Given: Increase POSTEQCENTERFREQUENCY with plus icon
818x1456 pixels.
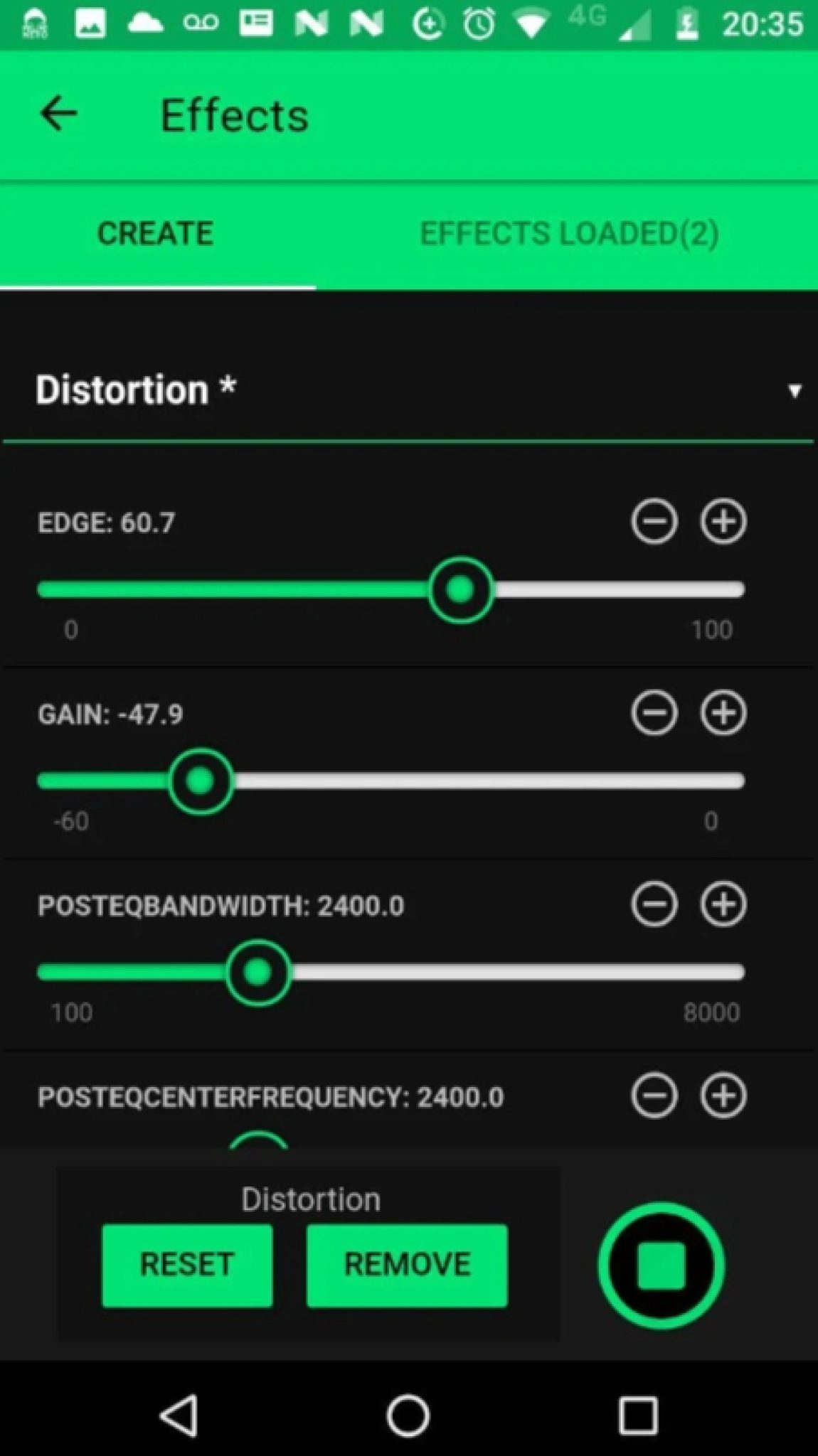Looking at the screenshot, I should (724, 1096).
